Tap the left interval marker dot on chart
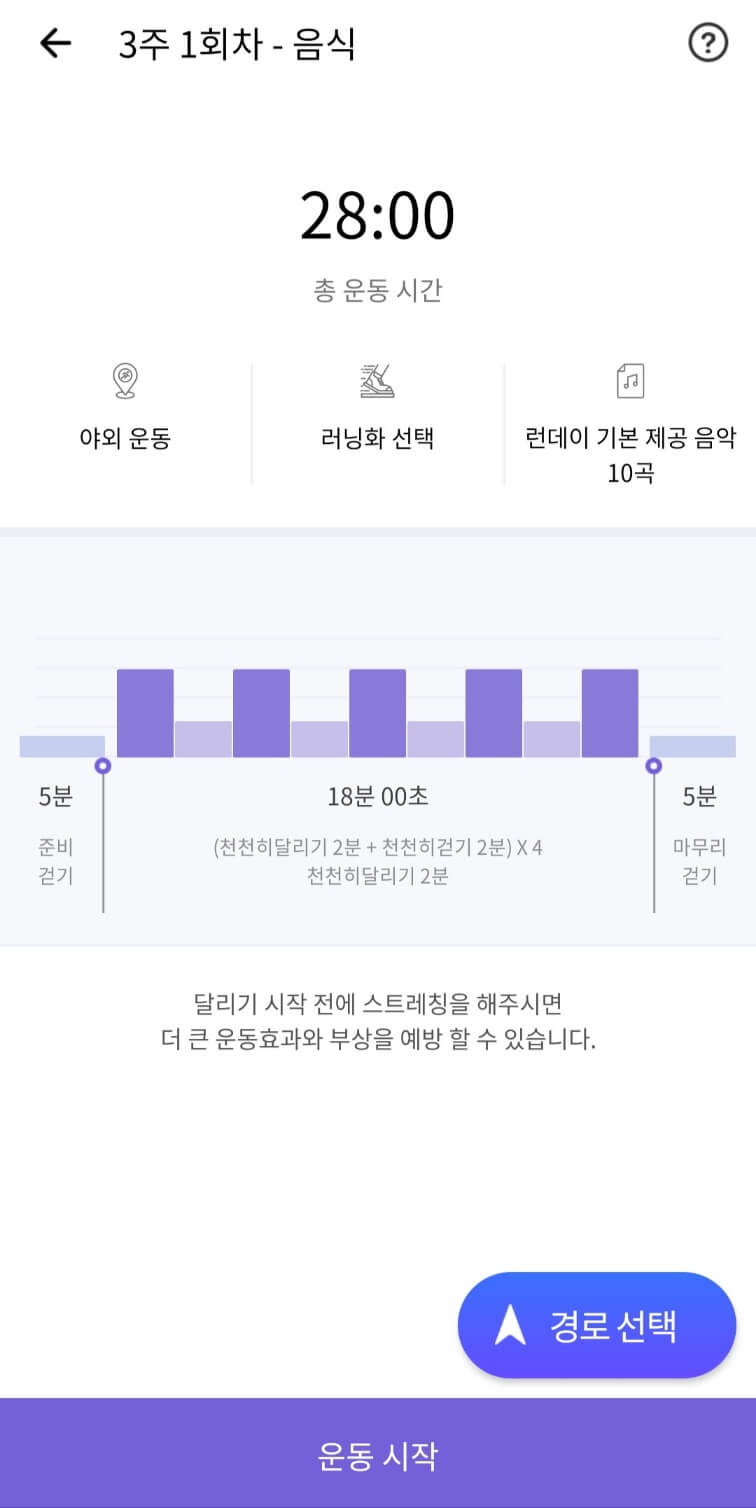This screenshot has height=1508, width=756. point(104,766)
